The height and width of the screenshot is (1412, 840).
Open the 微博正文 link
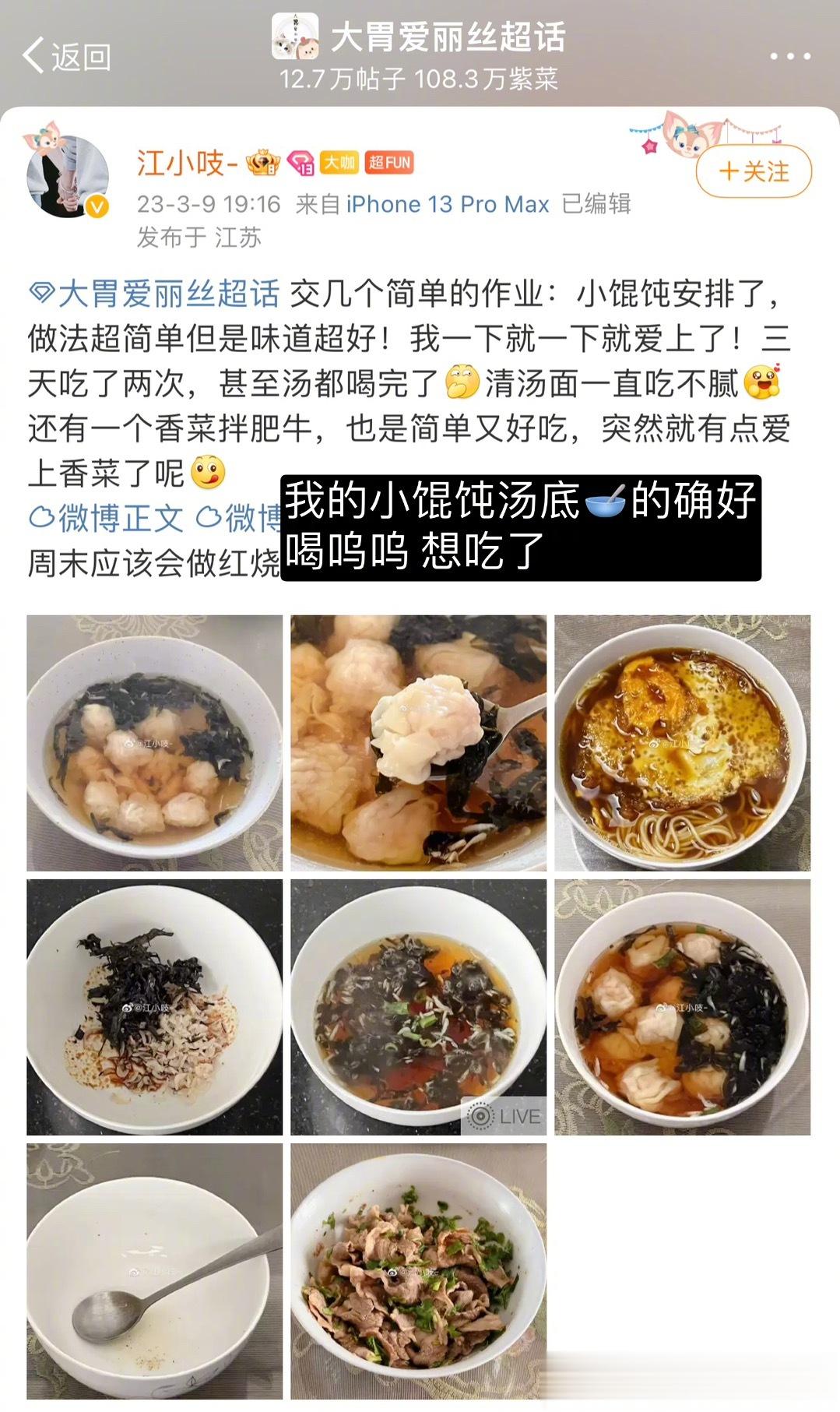click(x=107, y=518)
